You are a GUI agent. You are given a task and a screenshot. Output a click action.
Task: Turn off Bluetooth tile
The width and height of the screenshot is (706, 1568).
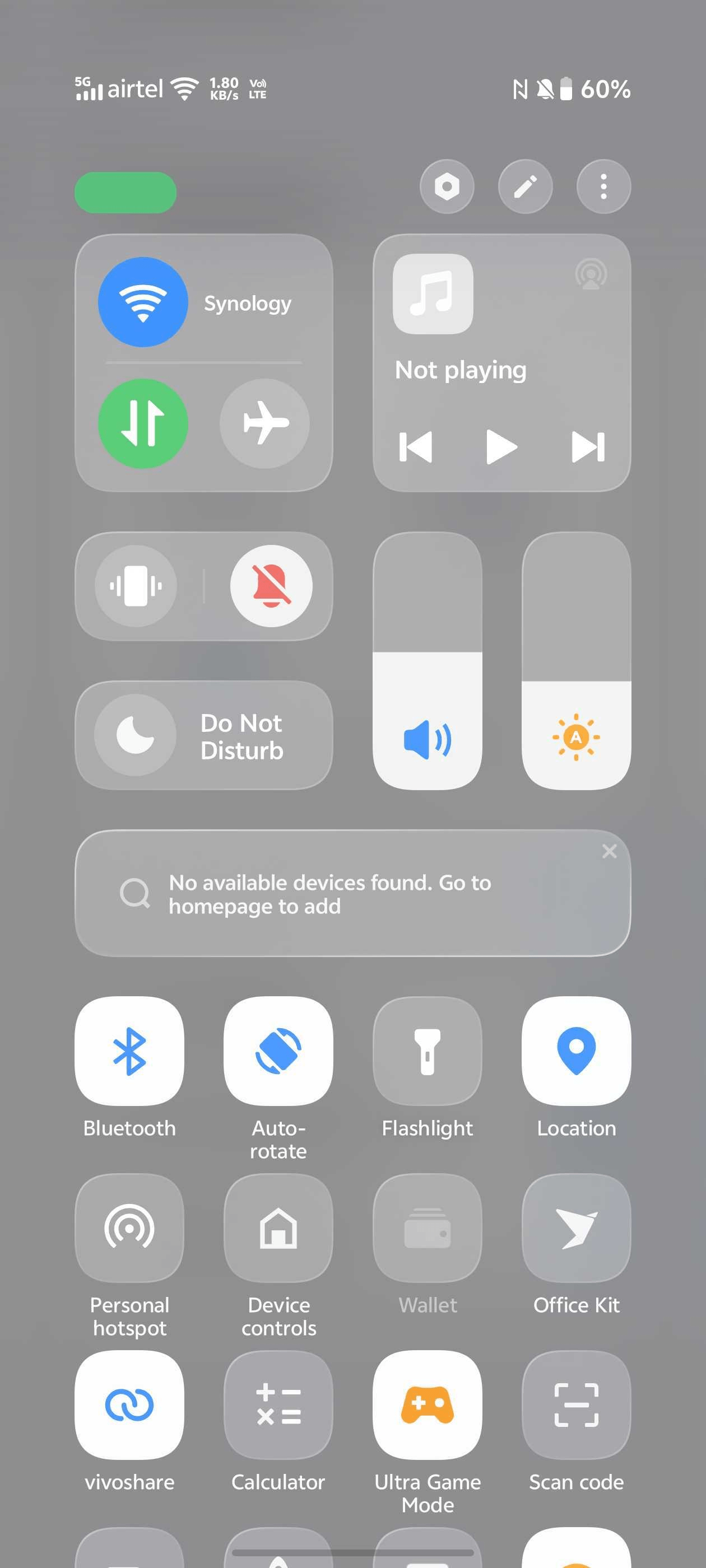point(129,1051)
